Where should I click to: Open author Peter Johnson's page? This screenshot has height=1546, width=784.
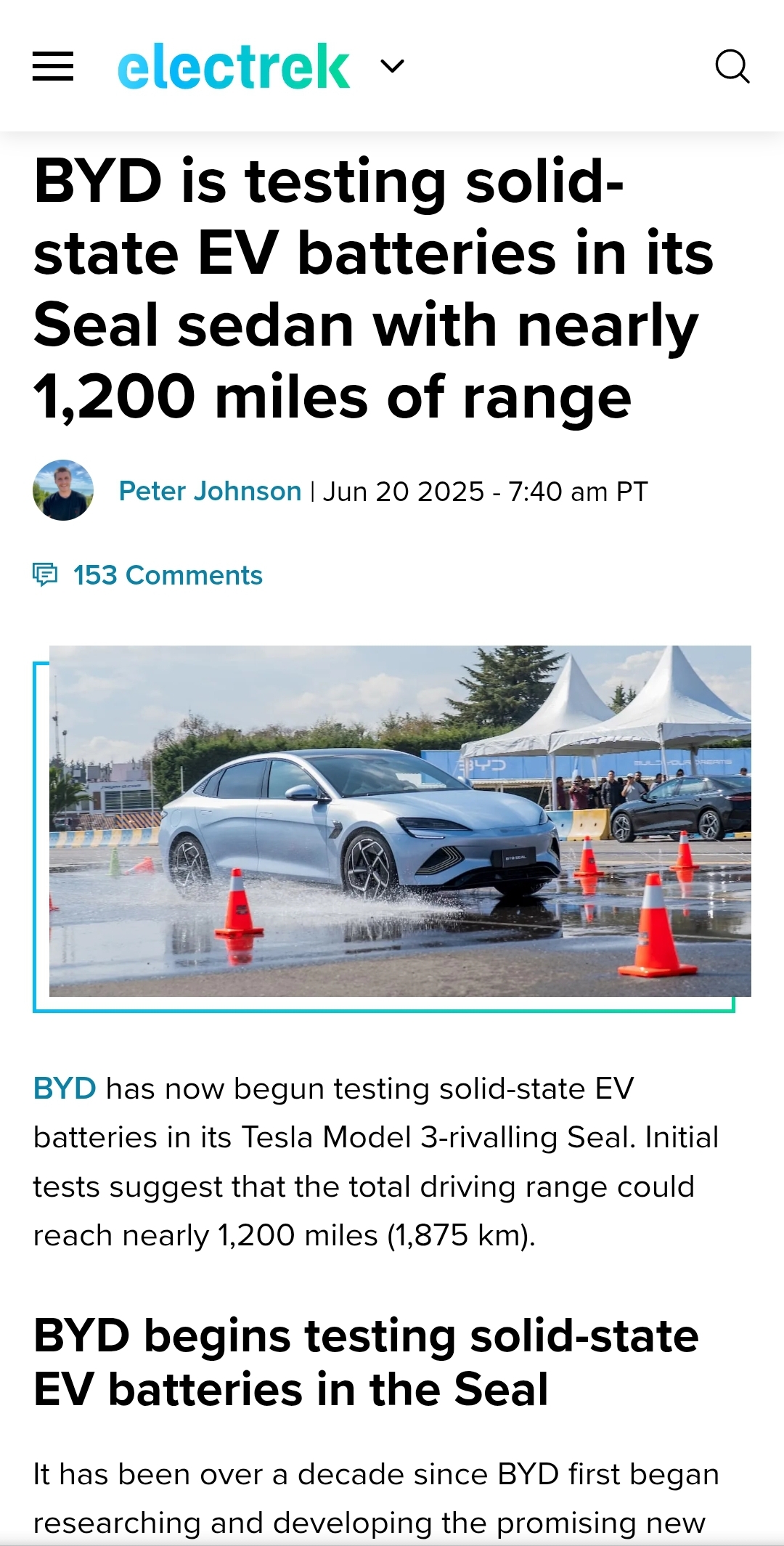tap(210, 492)
